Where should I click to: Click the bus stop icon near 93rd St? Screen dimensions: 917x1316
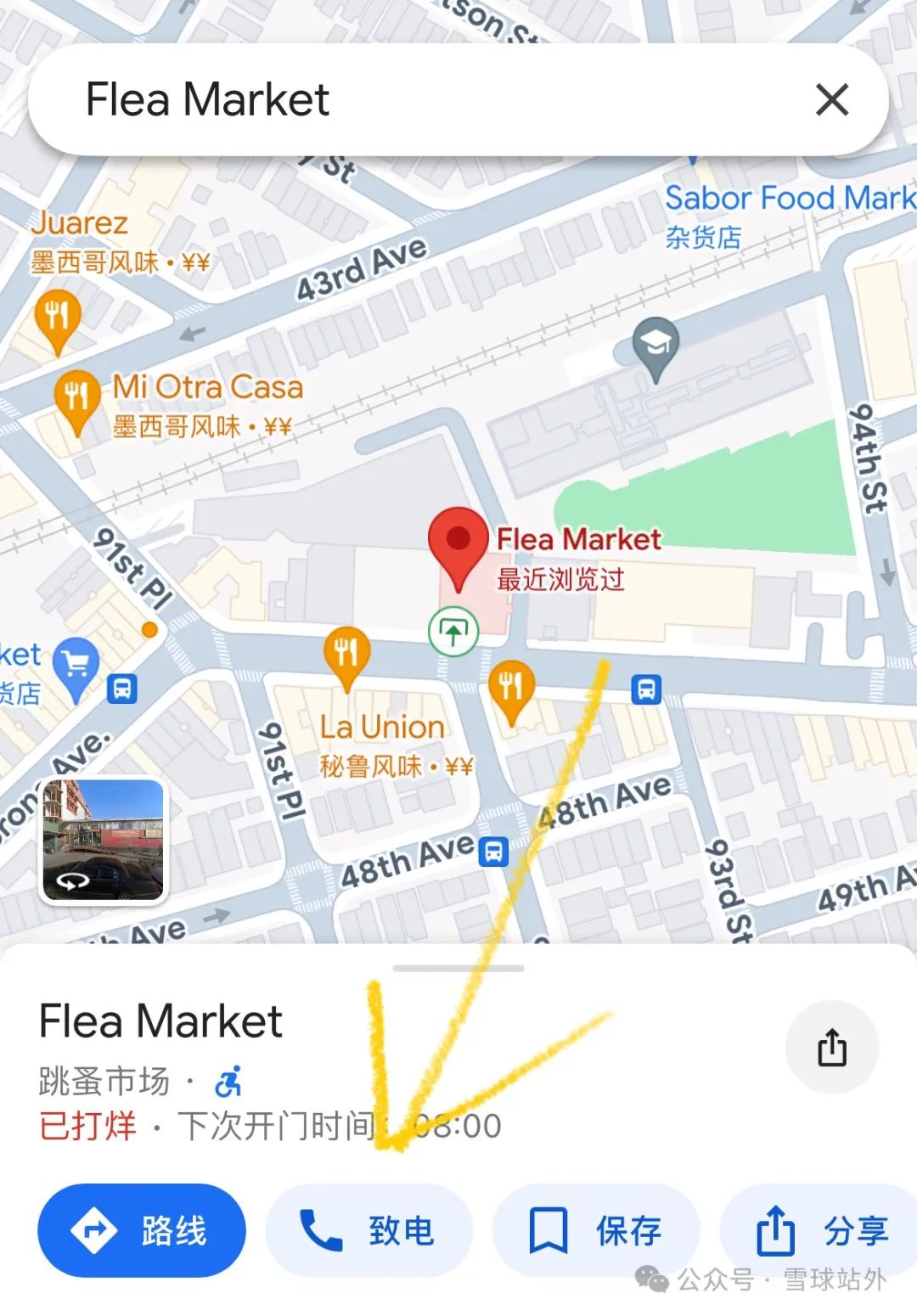pos(648,691)
